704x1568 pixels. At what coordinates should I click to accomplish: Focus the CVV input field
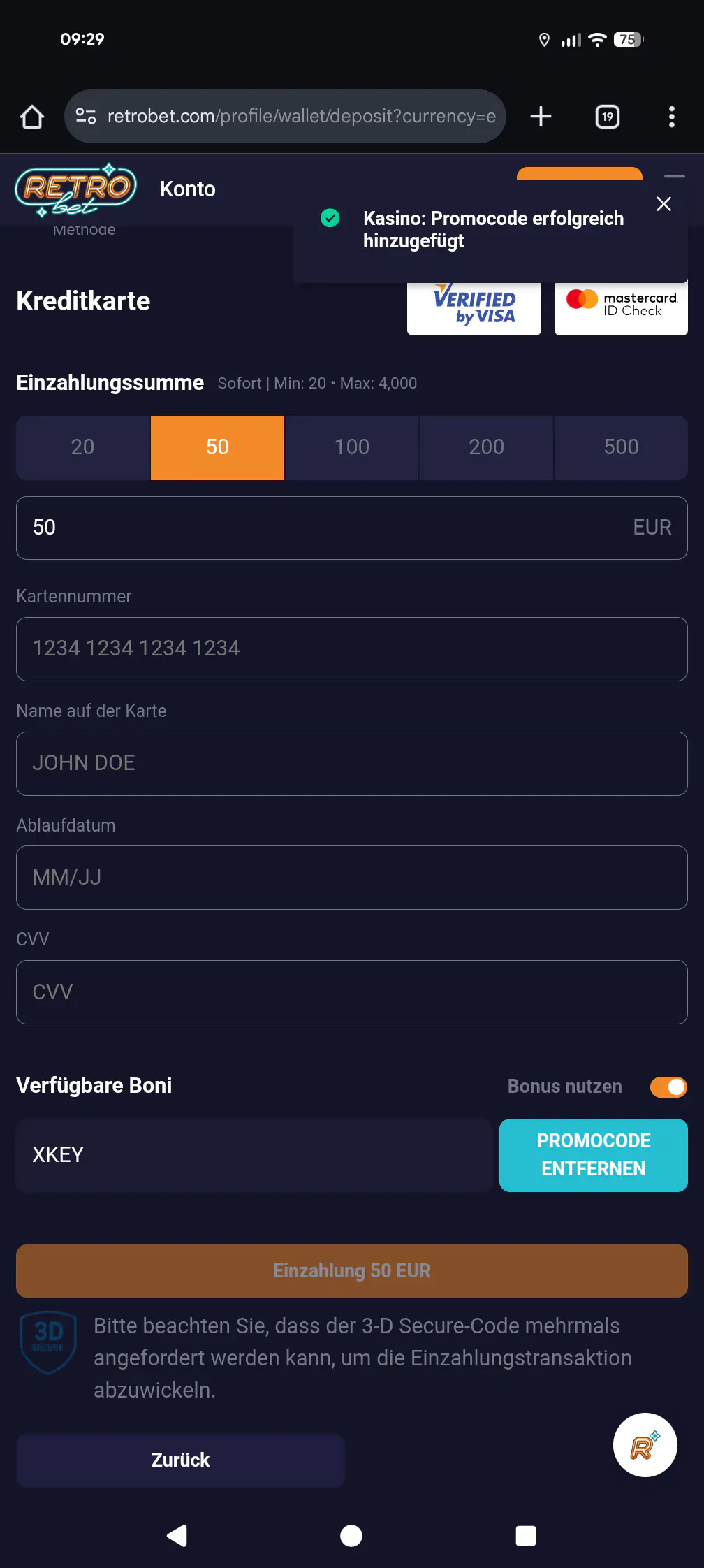pyautogui.click(x=352, y=992)
